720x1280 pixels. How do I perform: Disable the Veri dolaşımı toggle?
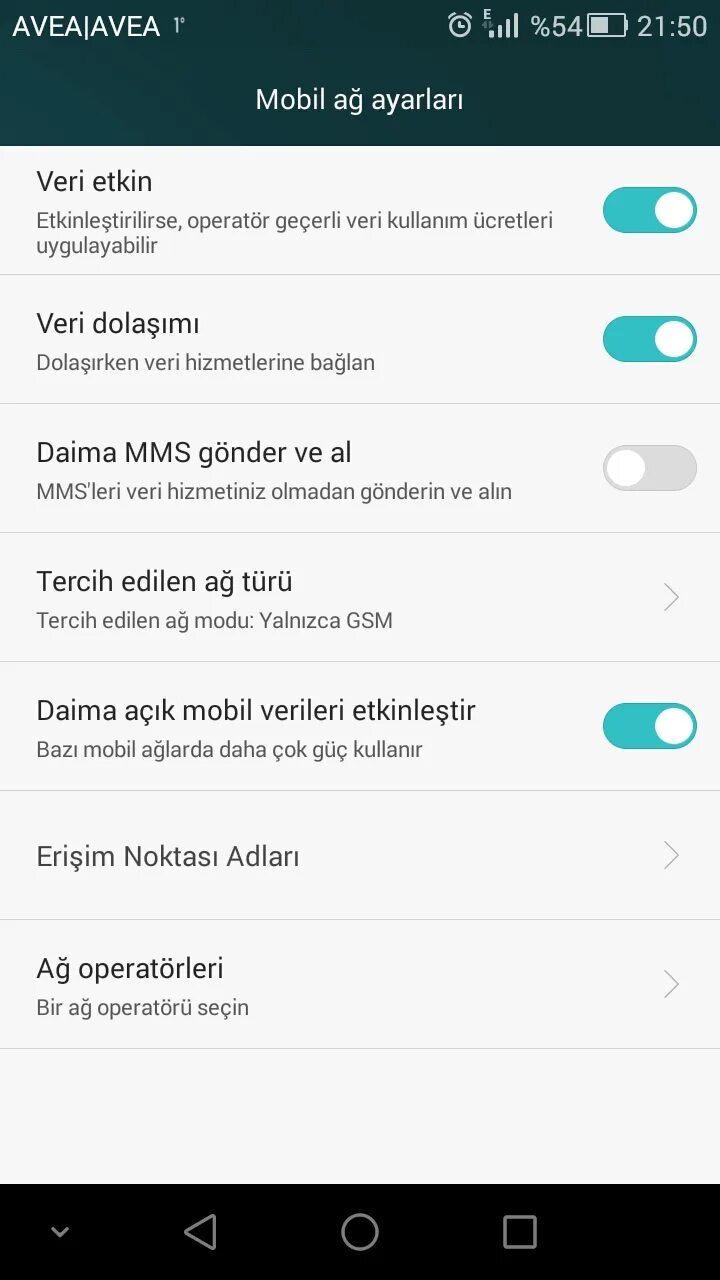[649, 339]
